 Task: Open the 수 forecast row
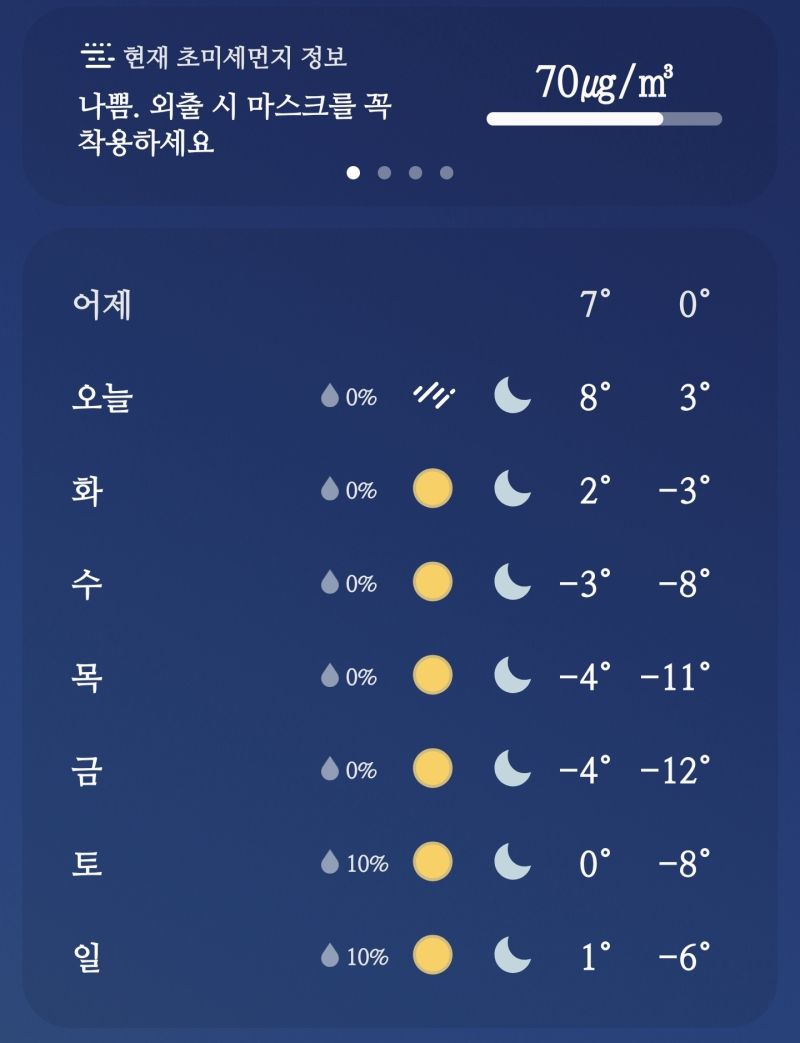pyautogui.click(x=399, y=584)
